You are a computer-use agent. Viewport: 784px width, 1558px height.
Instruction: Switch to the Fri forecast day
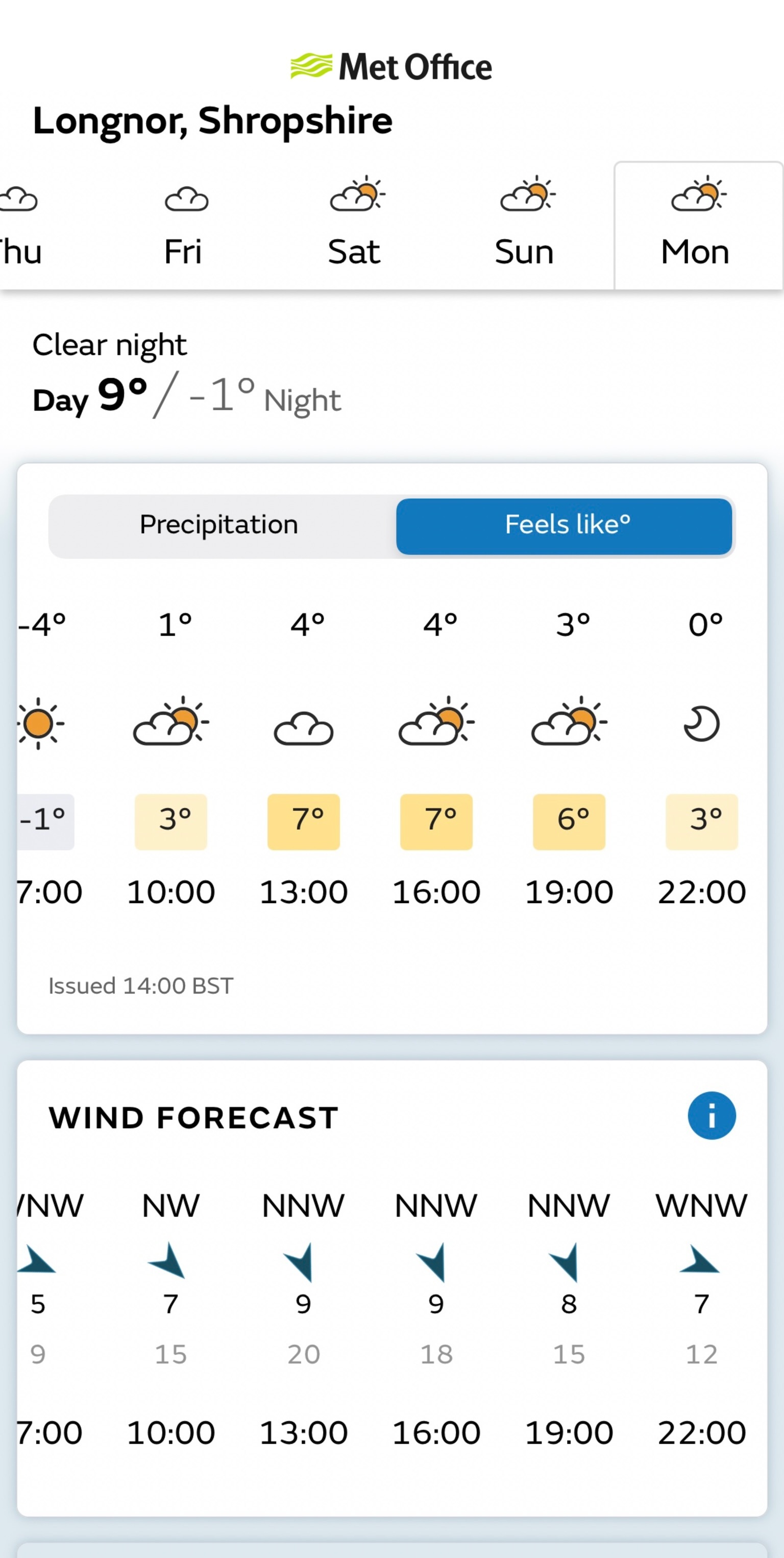point(184,226)
